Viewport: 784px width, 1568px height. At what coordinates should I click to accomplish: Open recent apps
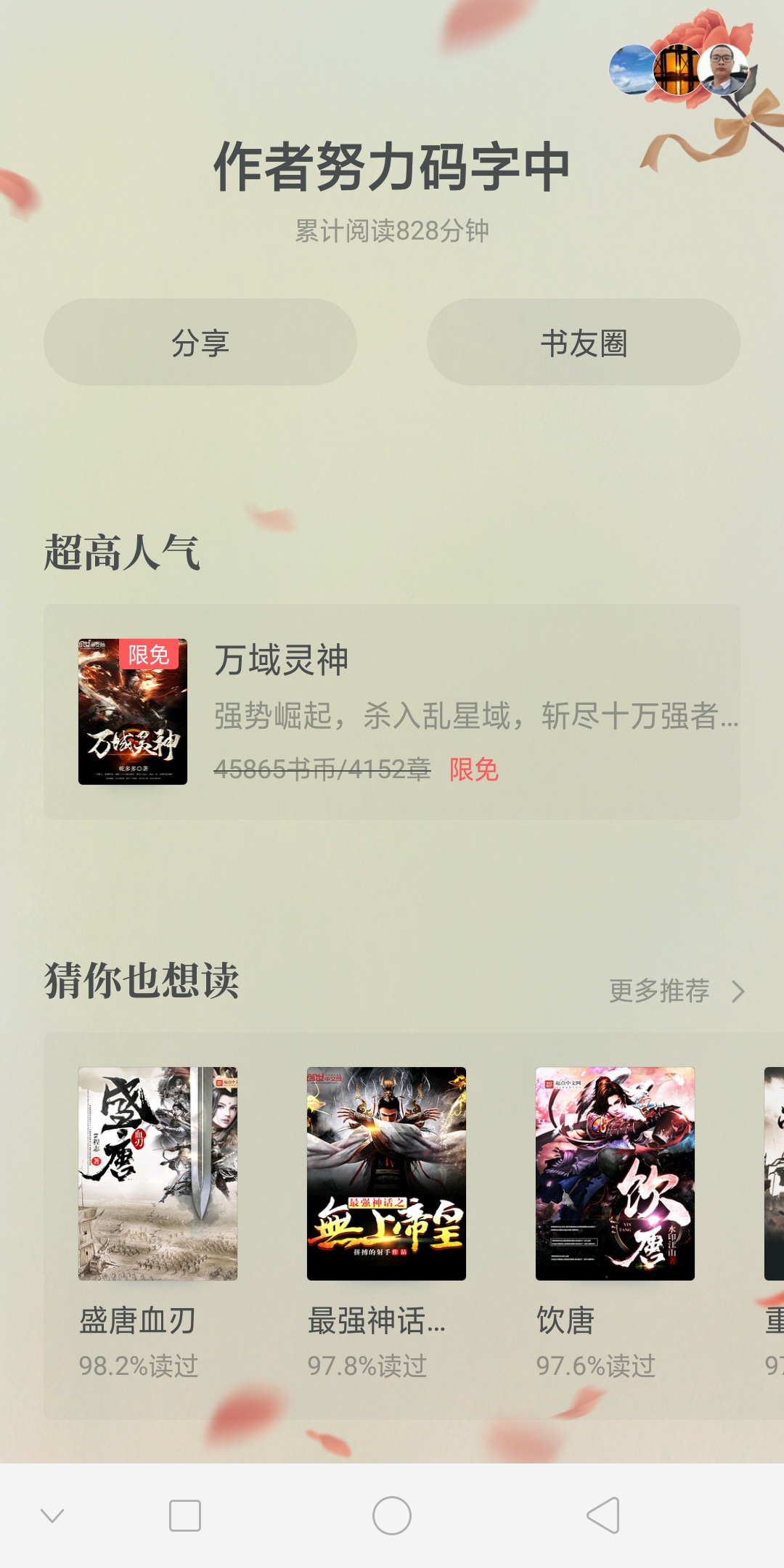[x=185, y=1516]
